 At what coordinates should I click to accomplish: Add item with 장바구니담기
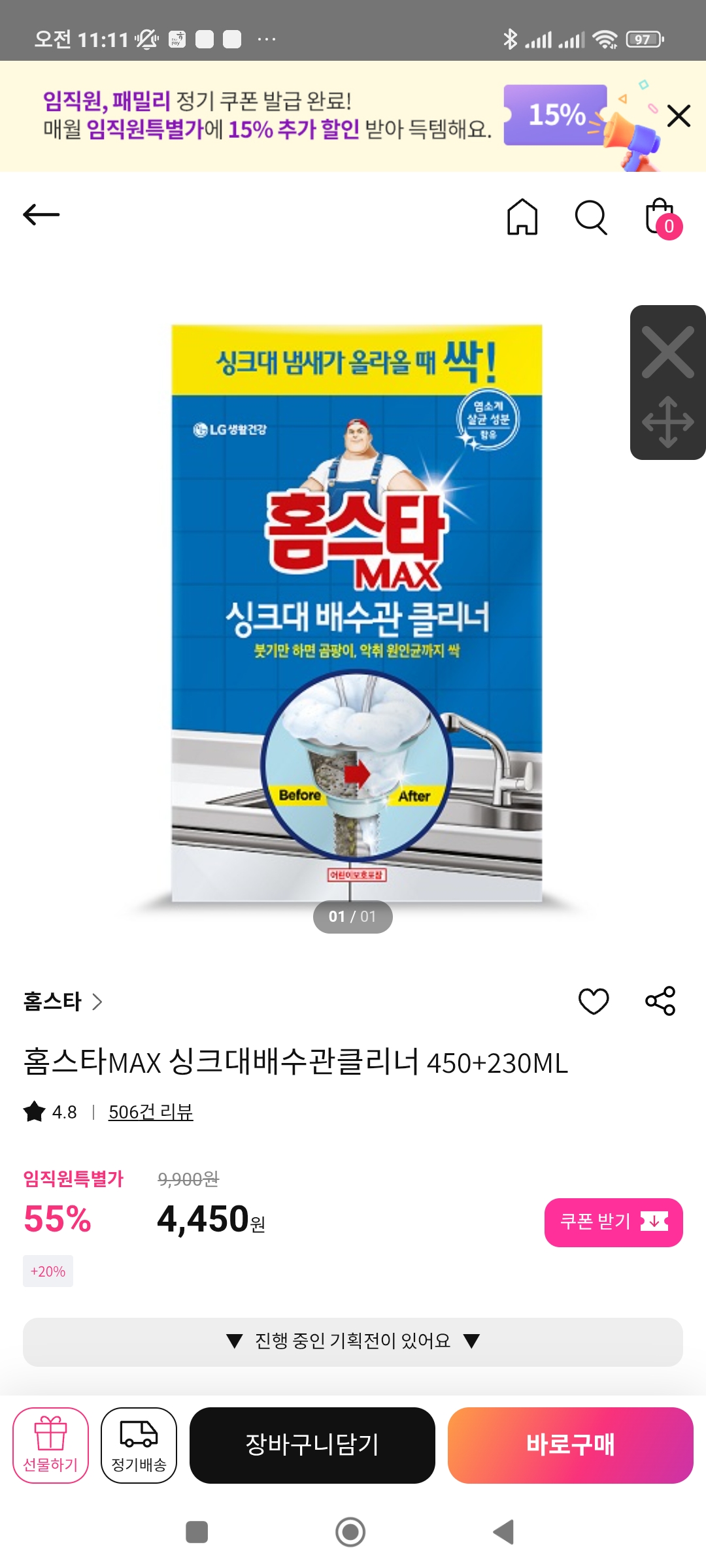click(x=312, y=1445)
